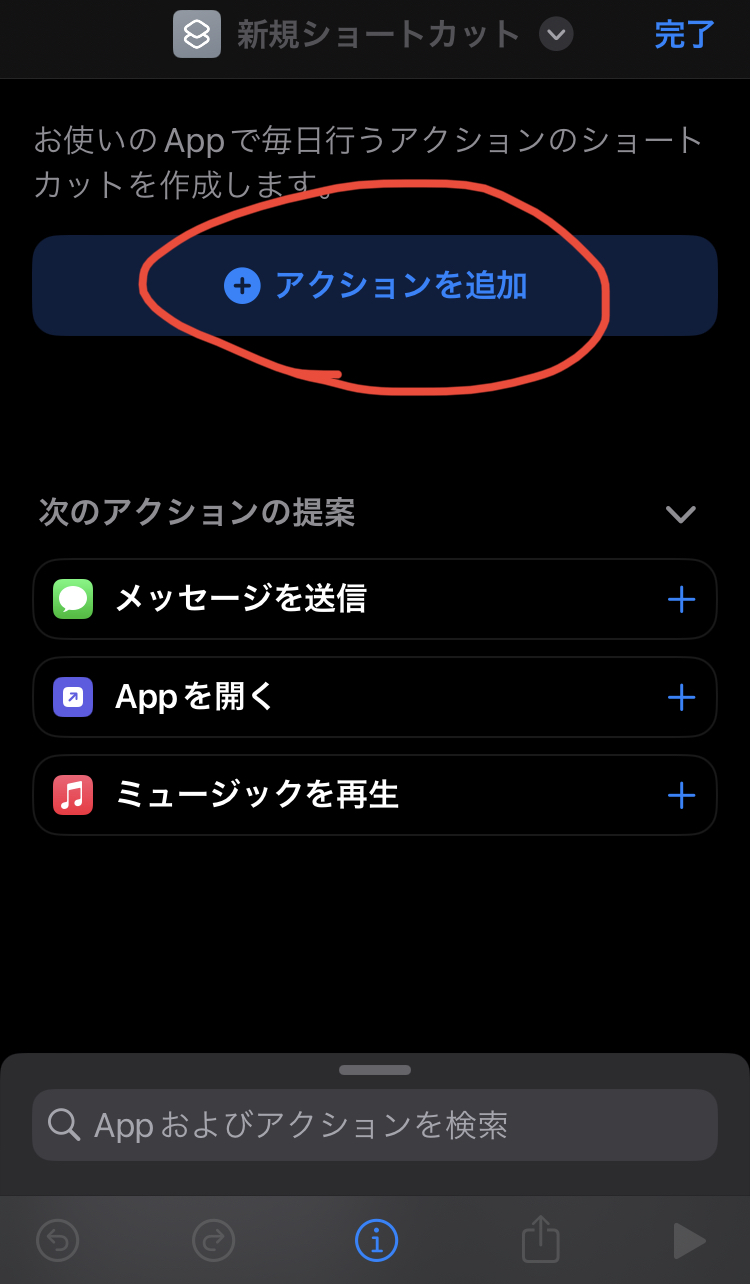Viewport: 750px width, 1284px height.
Task: Focus the Appおよびアクションを検索 field
Action: pos(375,1125)
